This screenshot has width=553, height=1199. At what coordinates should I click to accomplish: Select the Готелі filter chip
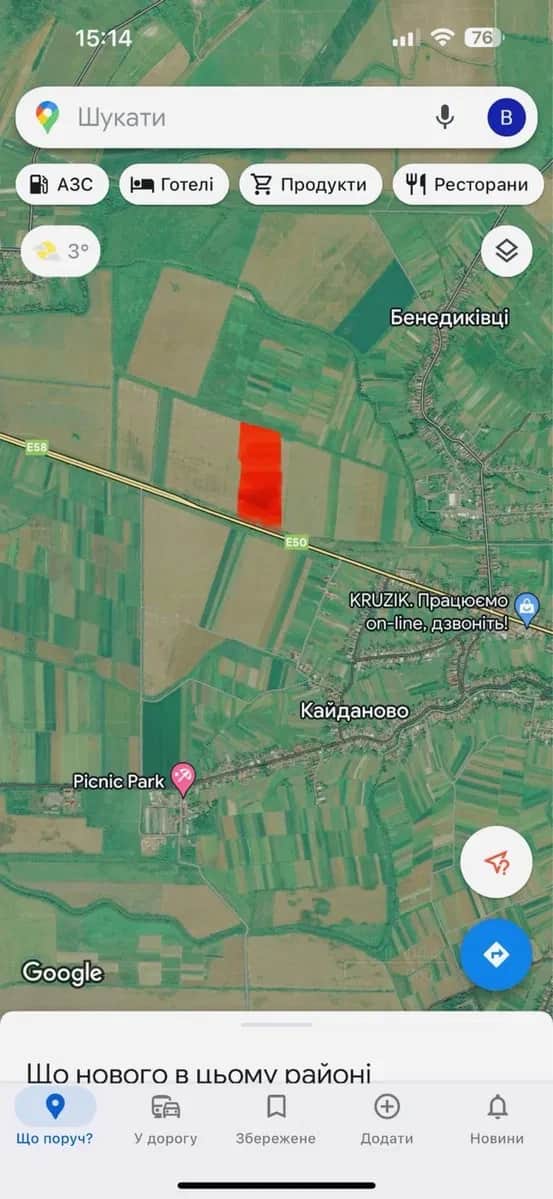(174, 184)
